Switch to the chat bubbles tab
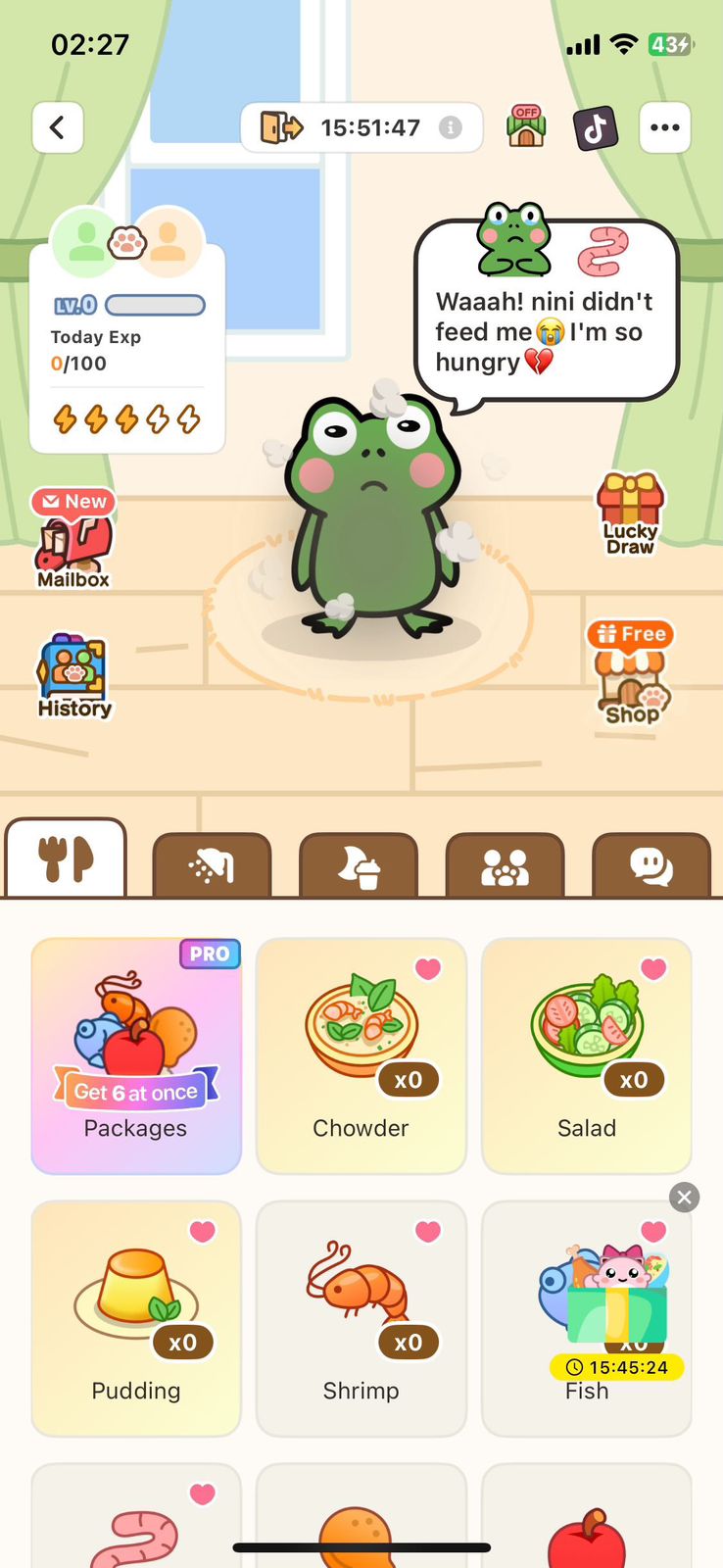Image resolution: width=723 pixels, height=1568 pixels. (x=651, y=865)
